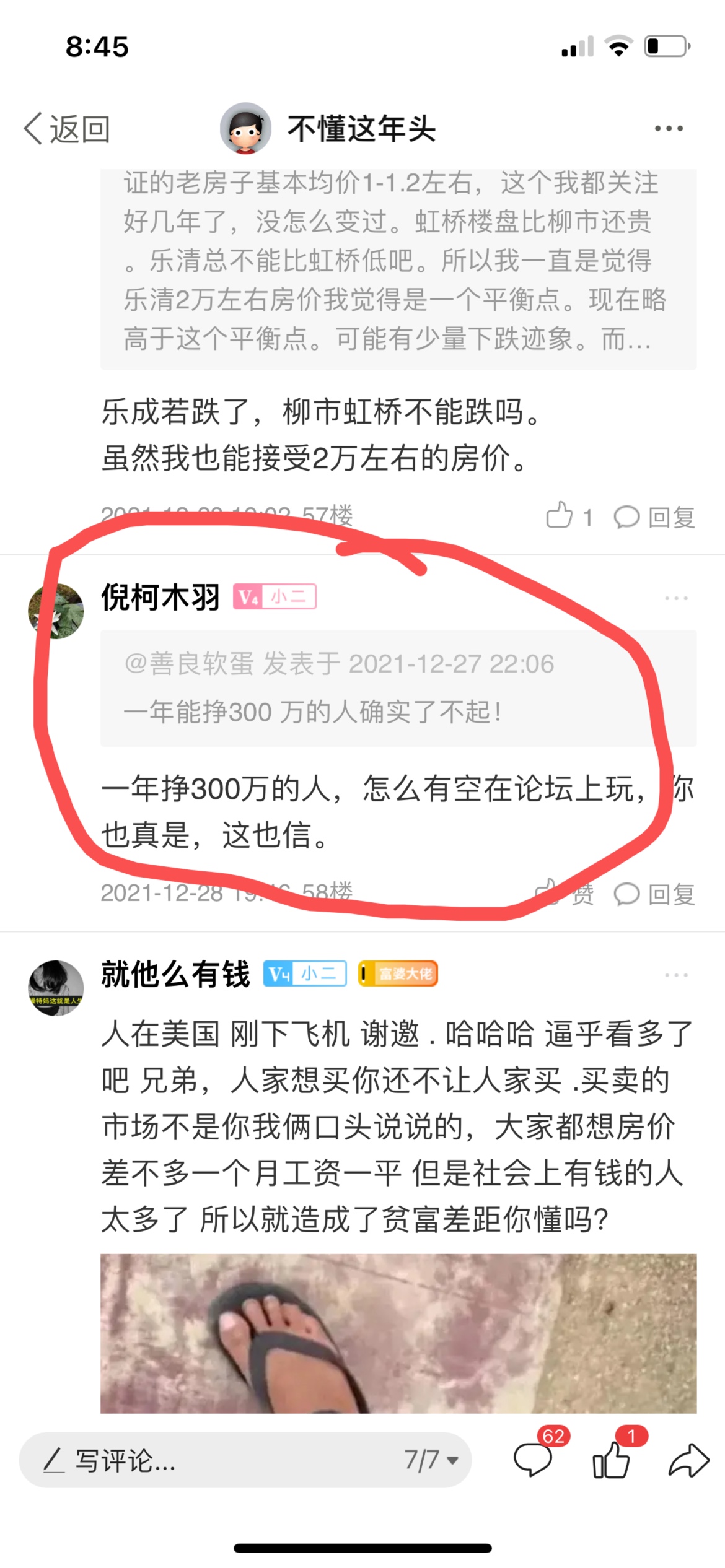The image size is (725, 1568).
Task: Reply to the 58楼 comment
Action: [x=654, y=894]
